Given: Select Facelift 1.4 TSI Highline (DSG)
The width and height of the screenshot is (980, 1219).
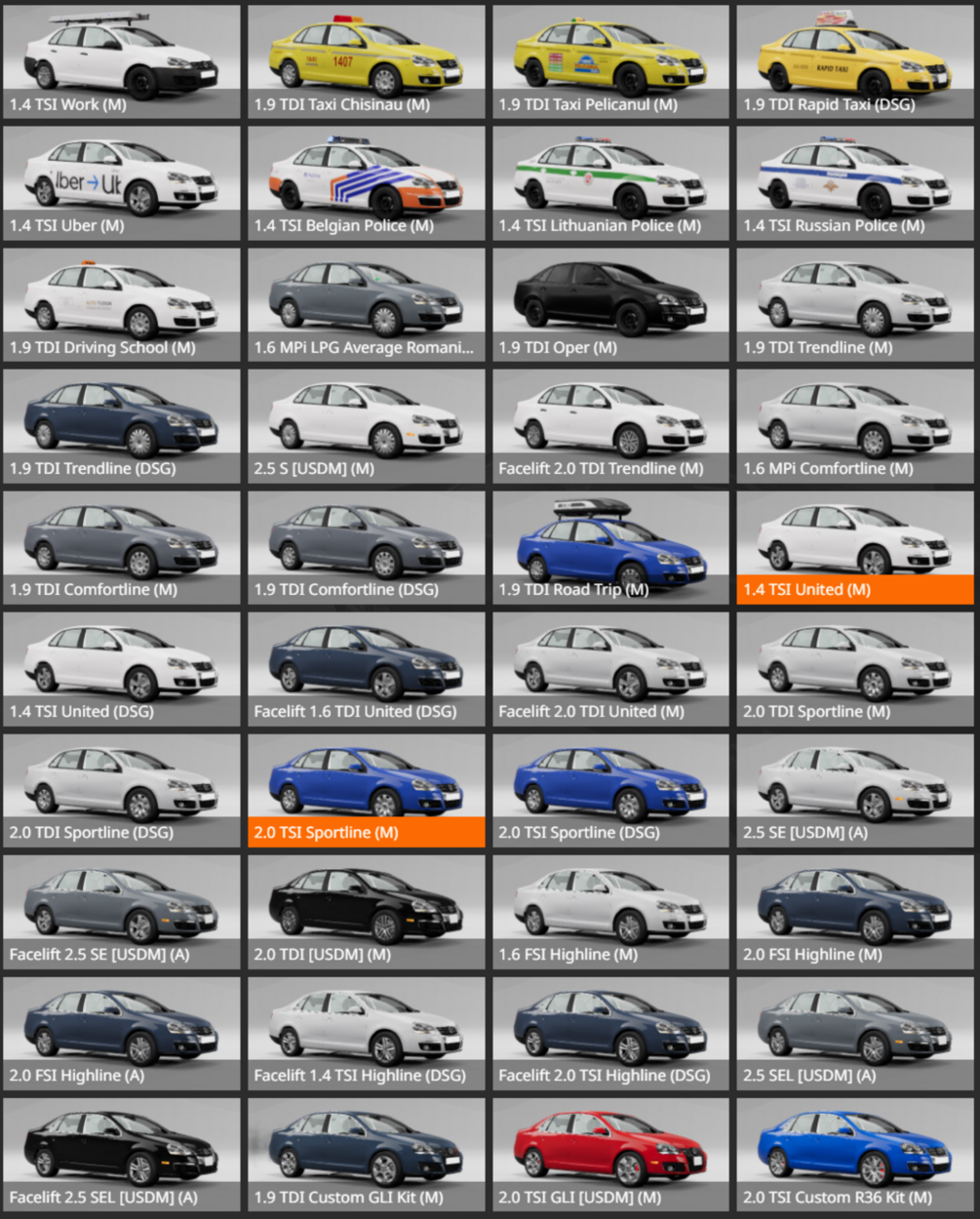Looking at the screenshot, I should point(366,1033).
